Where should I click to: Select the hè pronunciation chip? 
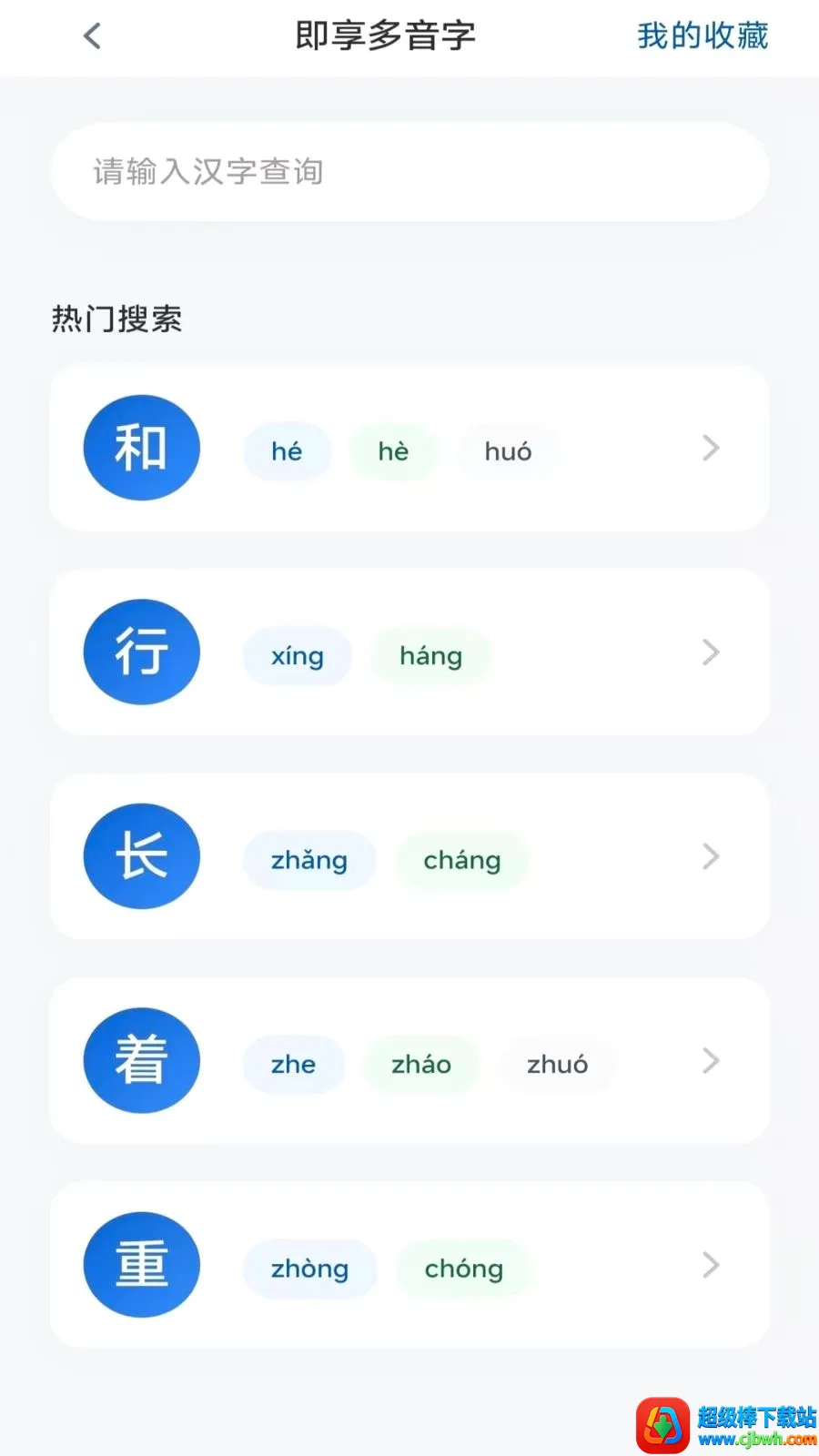[x=394, y=451]
